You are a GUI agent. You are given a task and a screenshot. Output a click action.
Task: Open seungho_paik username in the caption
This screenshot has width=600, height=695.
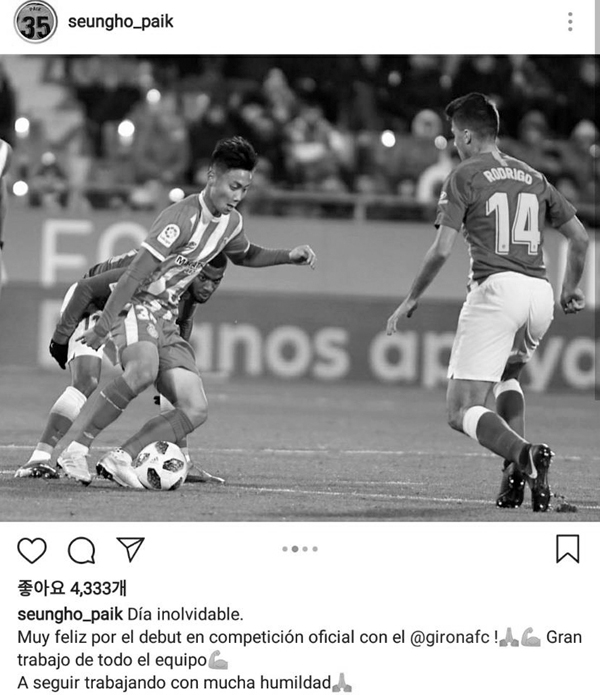(x=69, y=613)
